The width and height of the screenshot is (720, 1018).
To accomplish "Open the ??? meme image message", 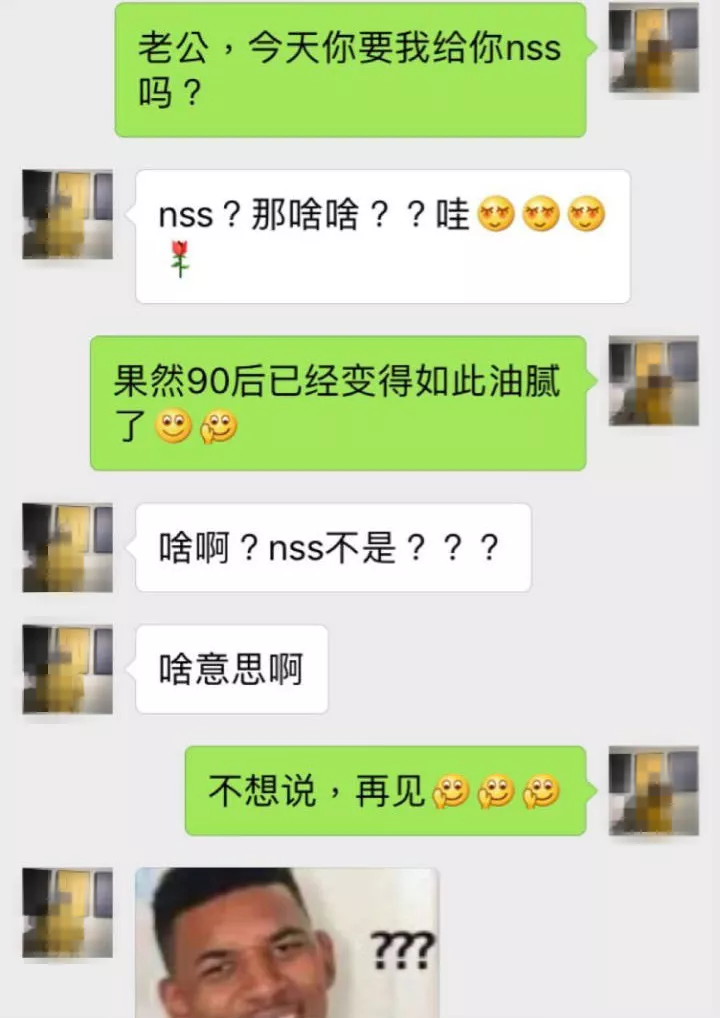I will point(287,942).
